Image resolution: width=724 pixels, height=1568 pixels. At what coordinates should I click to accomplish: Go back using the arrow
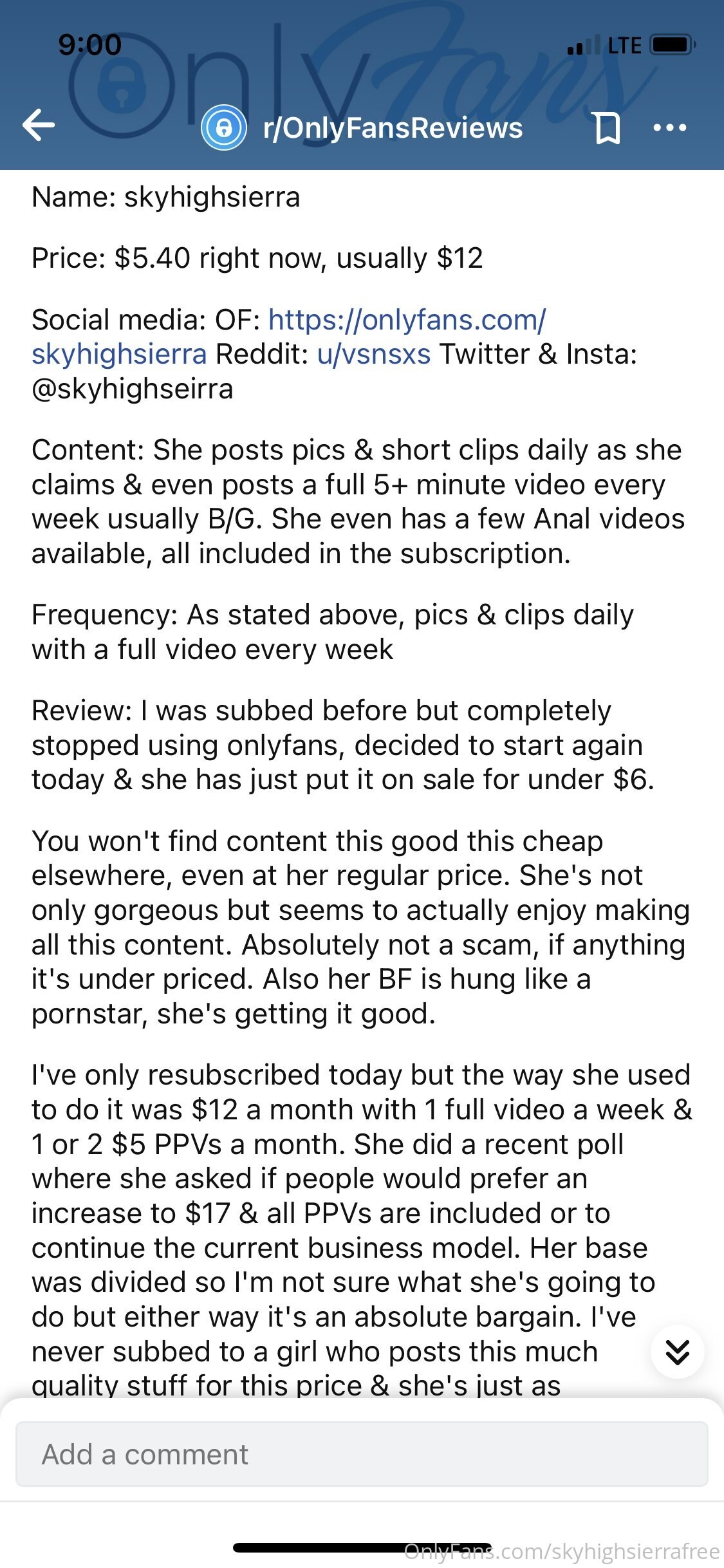pyautogui.click(x=39, y=125)
